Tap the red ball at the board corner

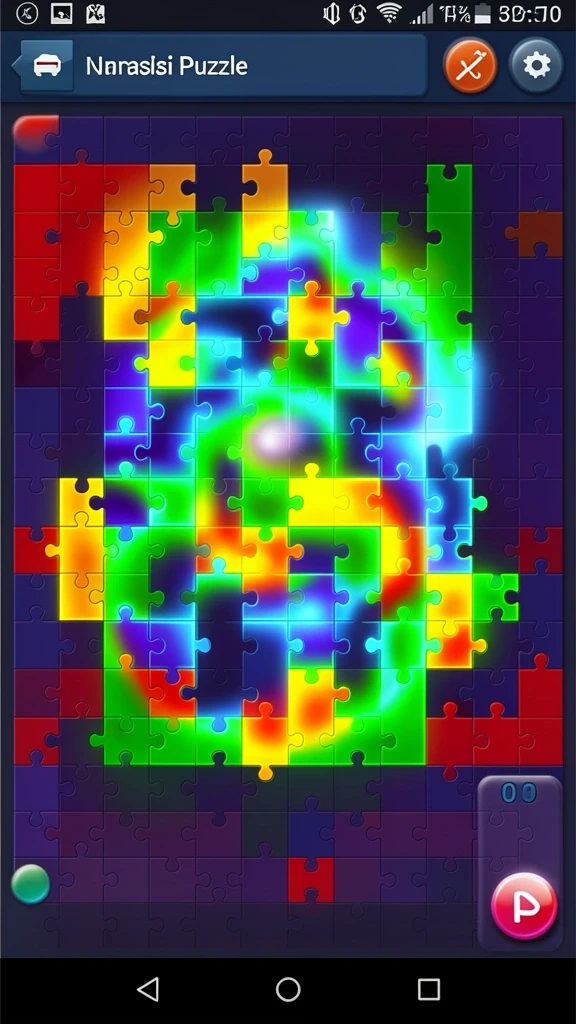(34, 131)
